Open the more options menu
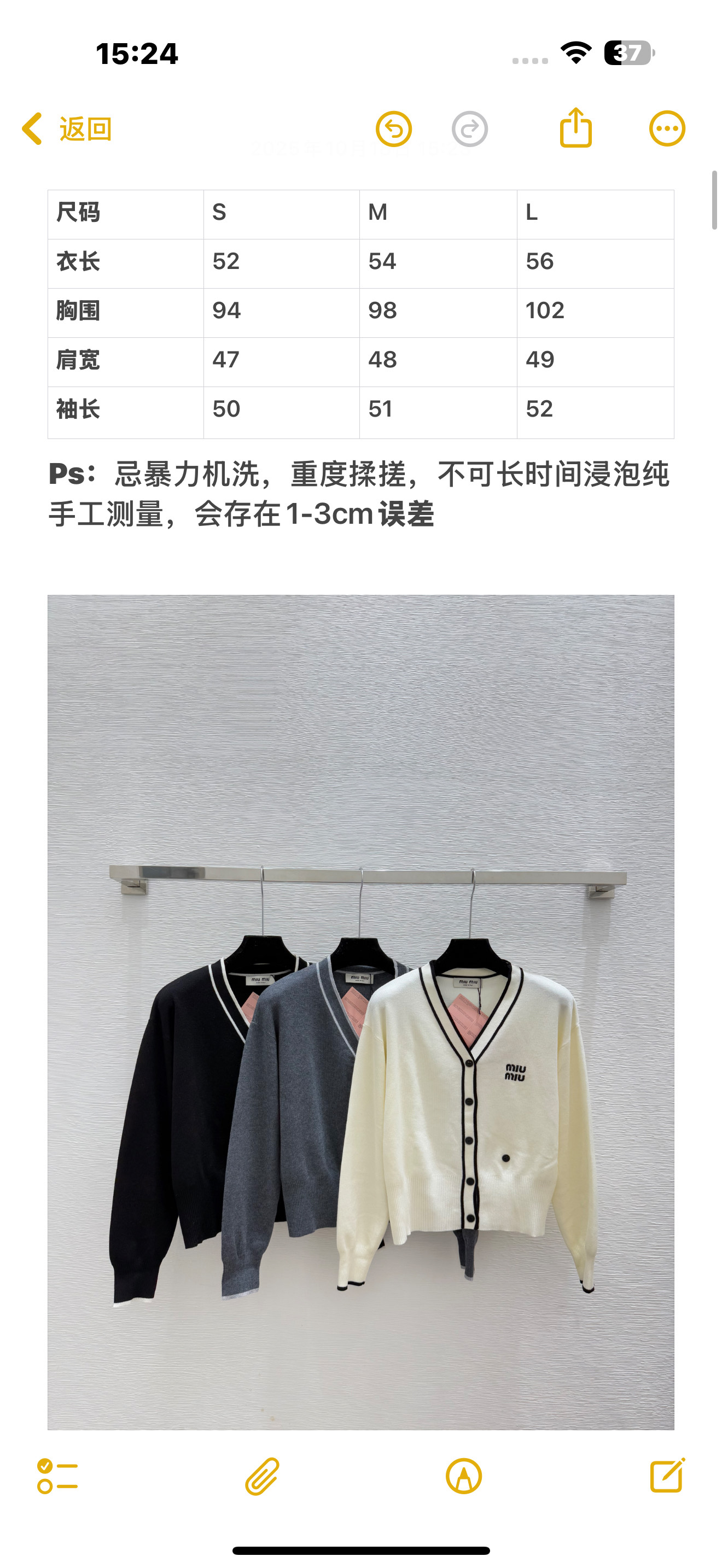Viewport: 722px width, 1568px height. pos(667,128)
